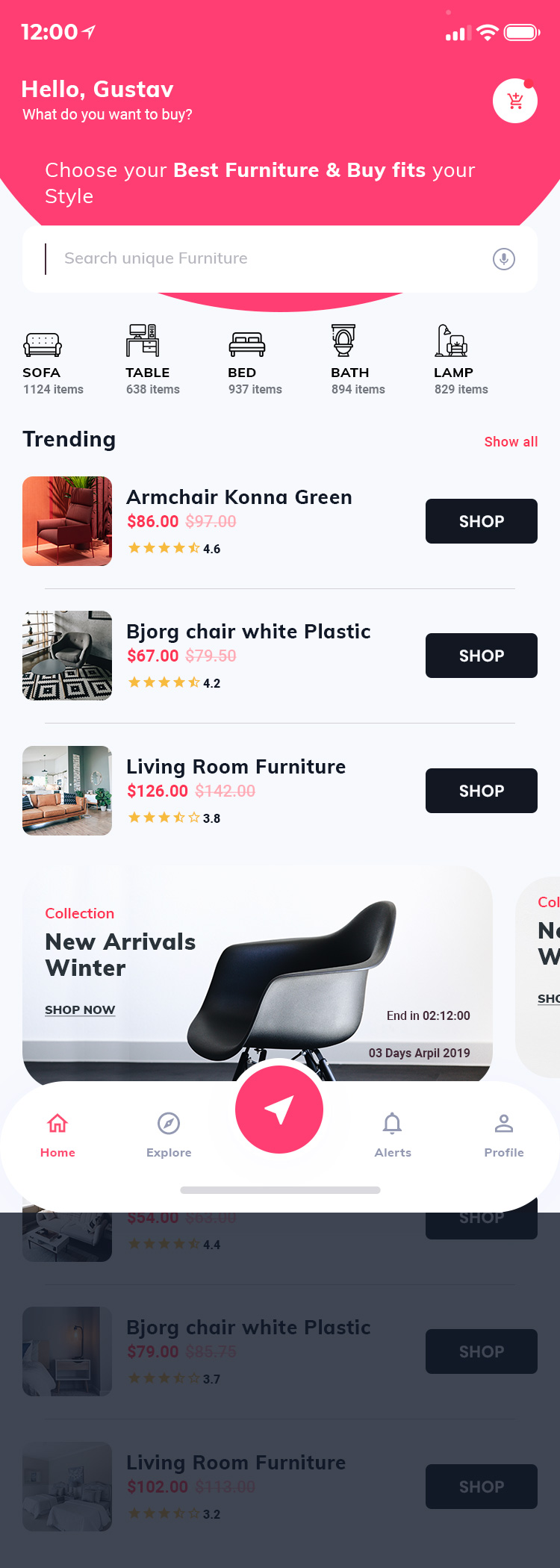Shop Living Room Furniture at $126.00
Image resolution: width=560 pixels, height=1568 pixels.
pos(481,791)
